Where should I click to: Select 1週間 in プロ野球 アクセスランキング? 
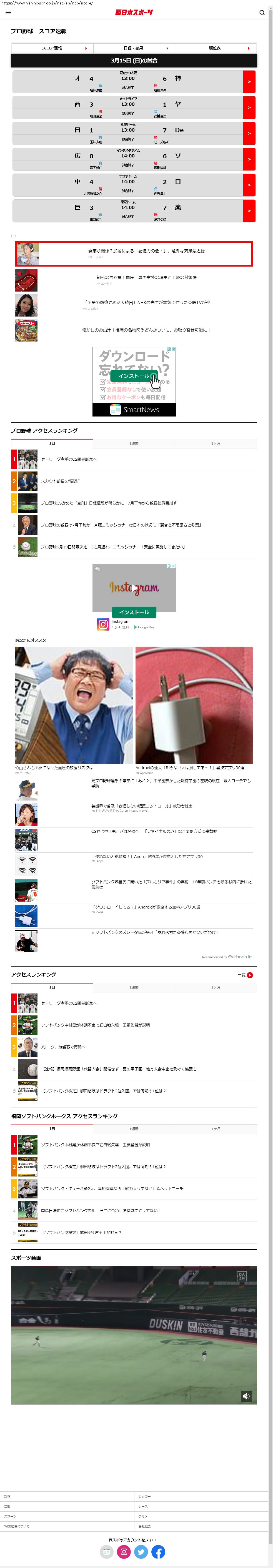134,443
